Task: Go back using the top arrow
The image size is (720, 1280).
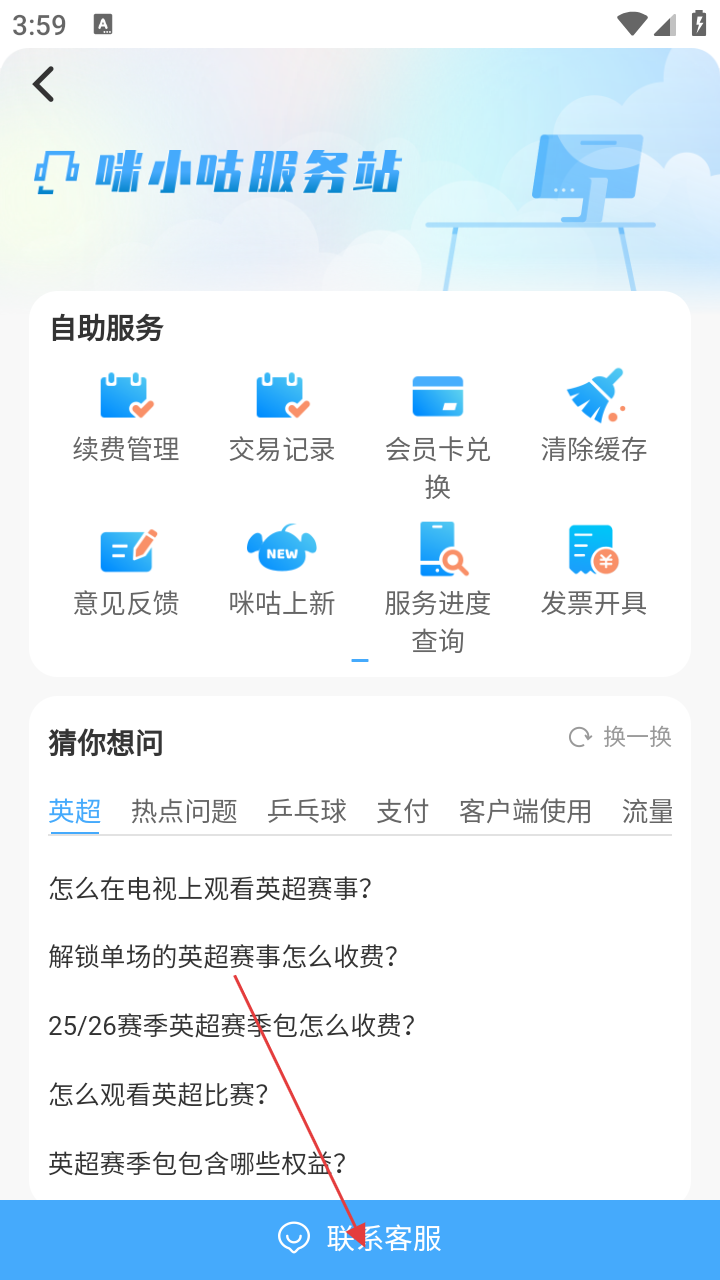Action: [43, 85]
